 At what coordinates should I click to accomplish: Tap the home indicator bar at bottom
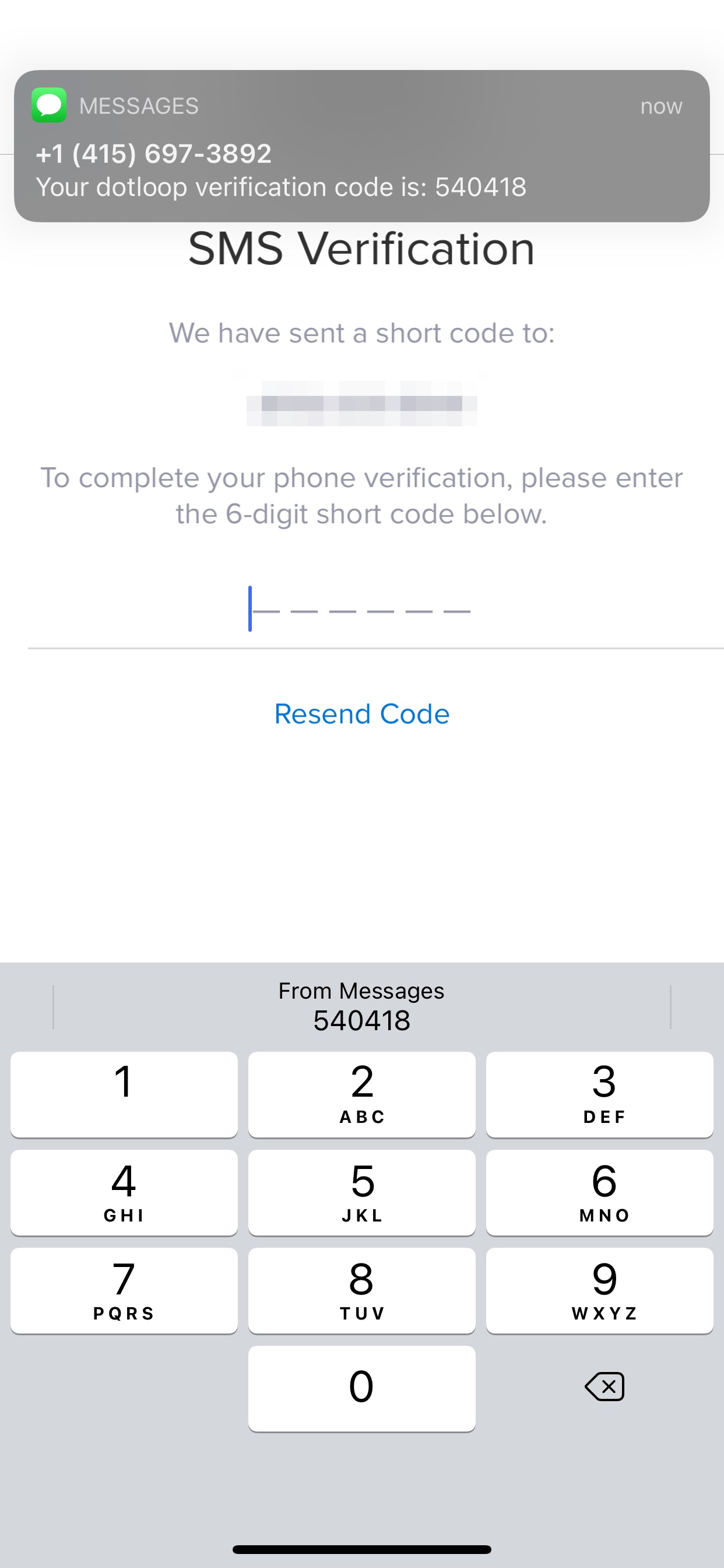(x=361, y=1549)
